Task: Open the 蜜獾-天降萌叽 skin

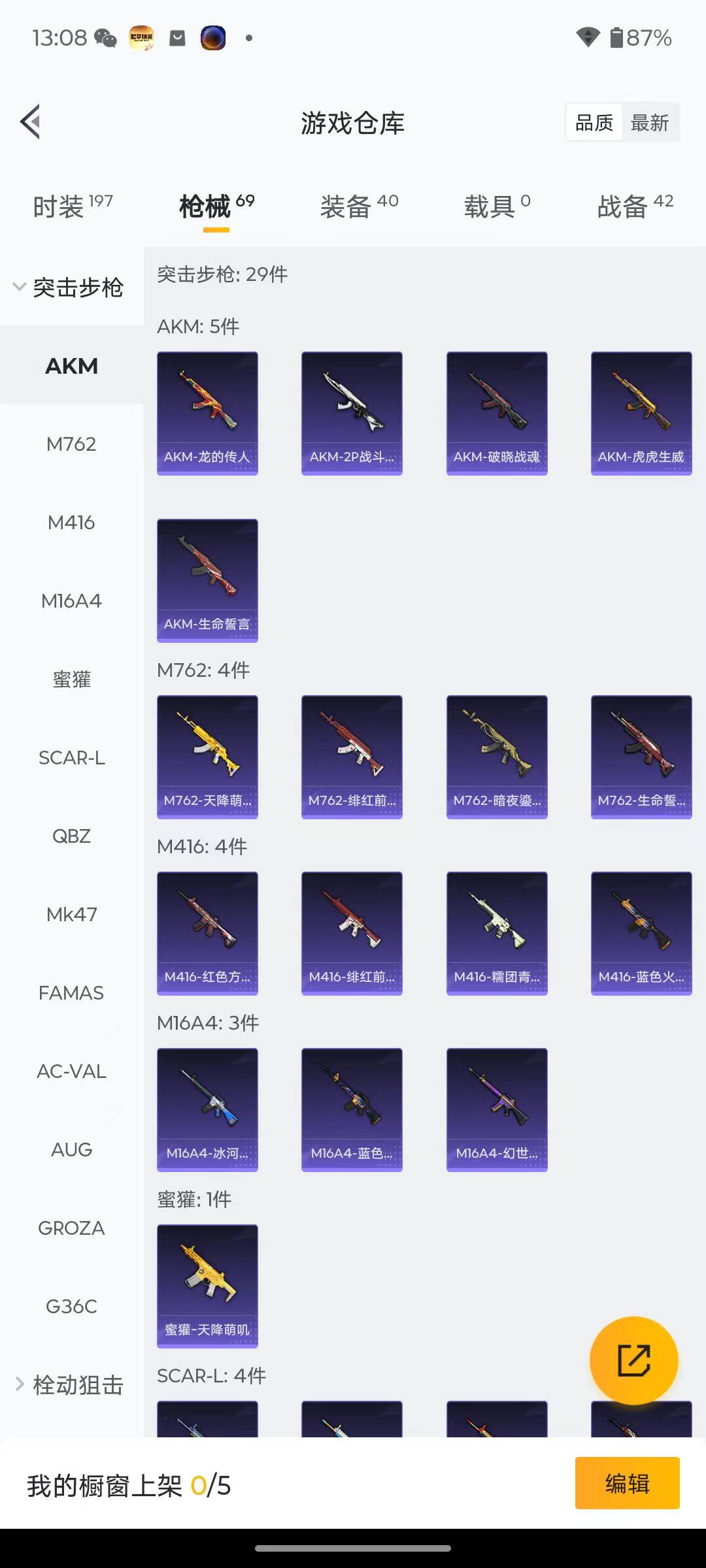Action: (207, 1286)
